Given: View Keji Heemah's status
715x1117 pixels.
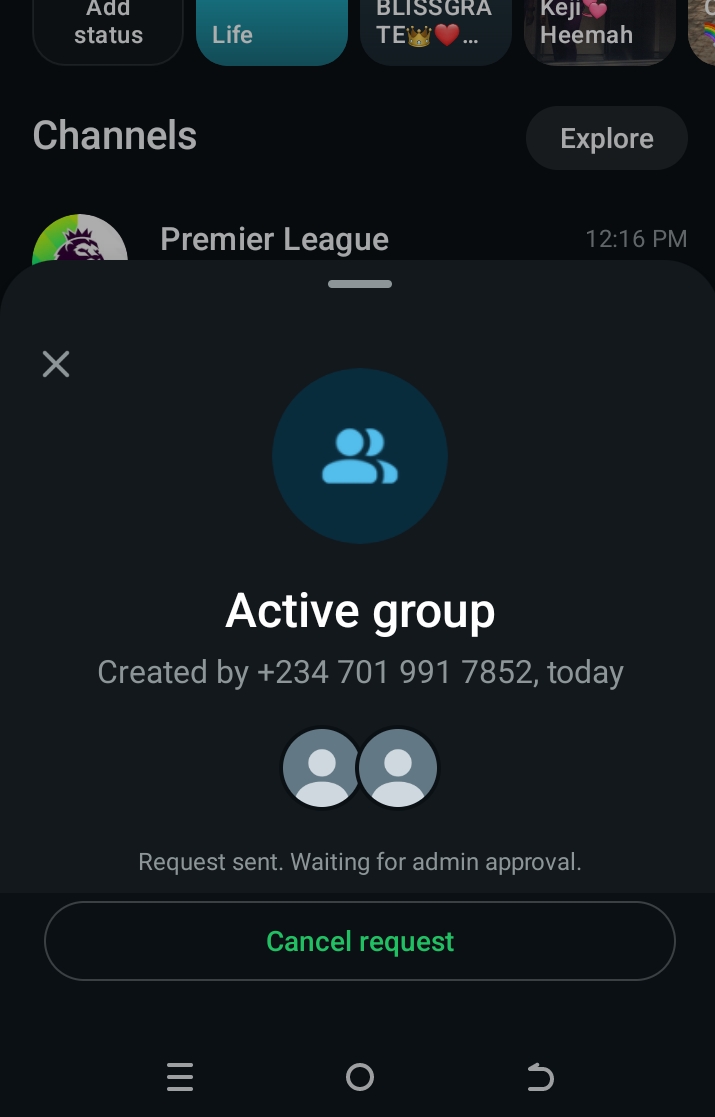Looking at the screenshot, I should coord(598,30).
